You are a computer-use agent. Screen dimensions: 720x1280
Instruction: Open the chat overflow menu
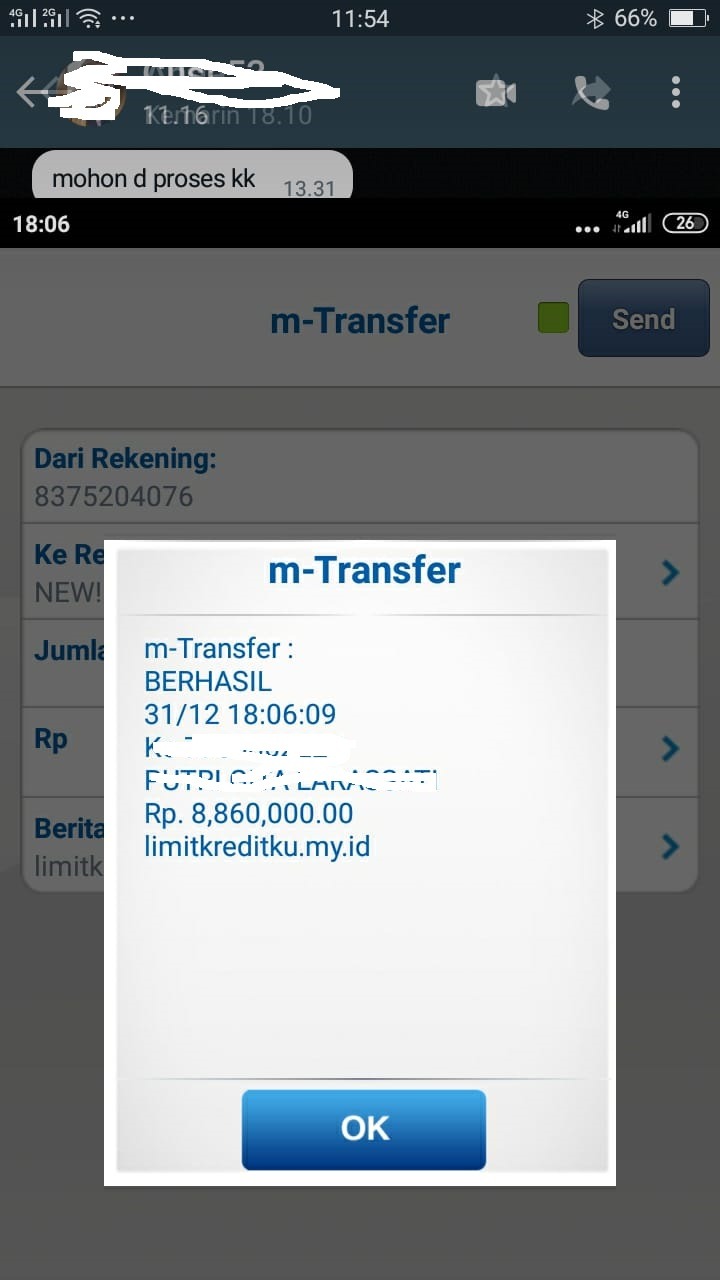point(676,92)
